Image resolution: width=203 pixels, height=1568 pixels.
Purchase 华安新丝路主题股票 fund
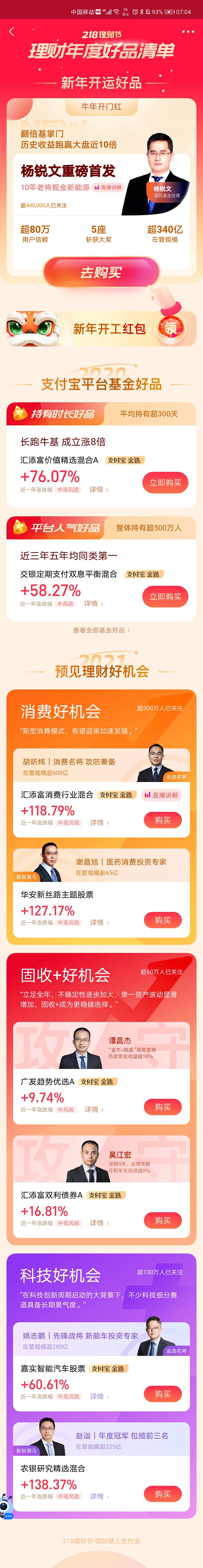pyautogui.click(x=163, y=920)
